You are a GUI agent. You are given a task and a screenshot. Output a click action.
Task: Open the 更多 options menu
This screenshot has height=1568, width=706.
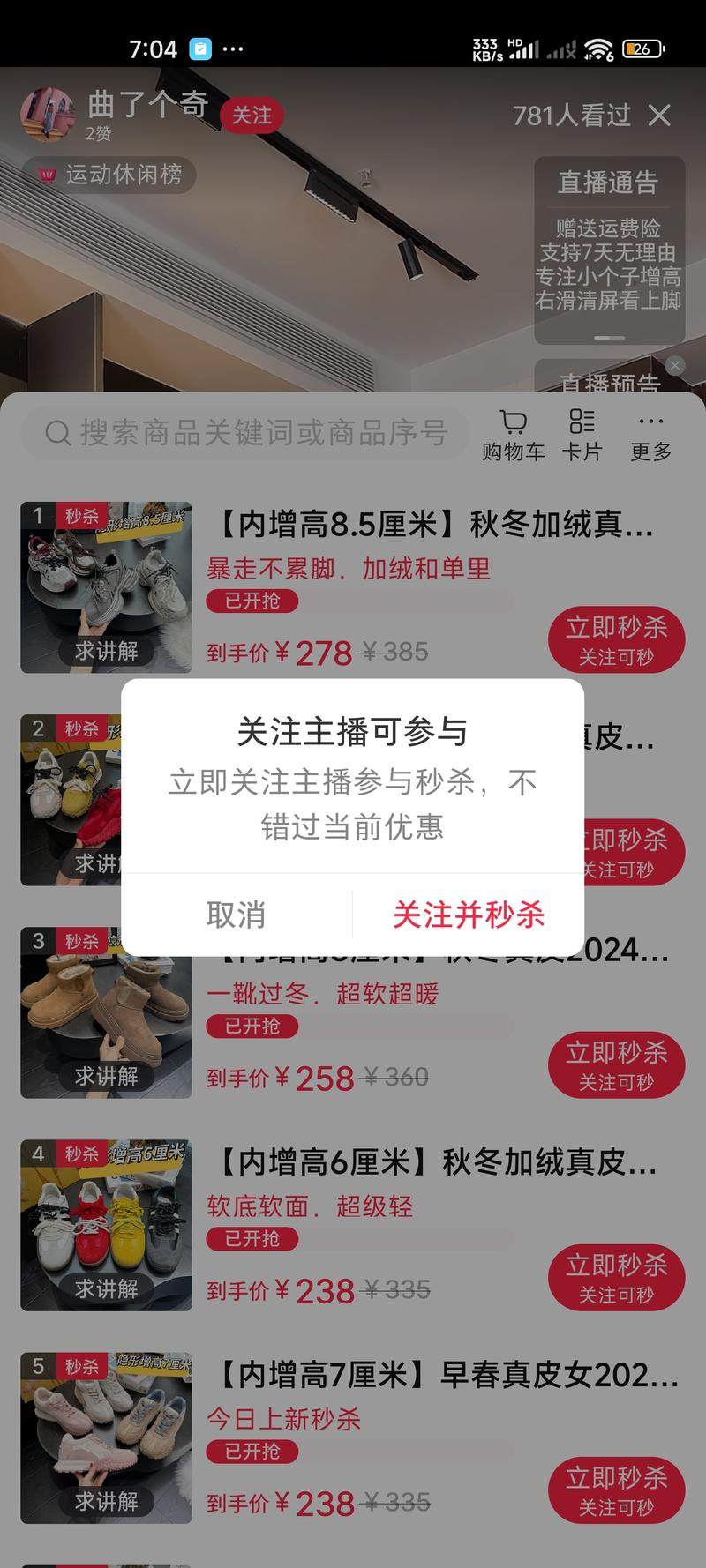[x=650, y=435]
